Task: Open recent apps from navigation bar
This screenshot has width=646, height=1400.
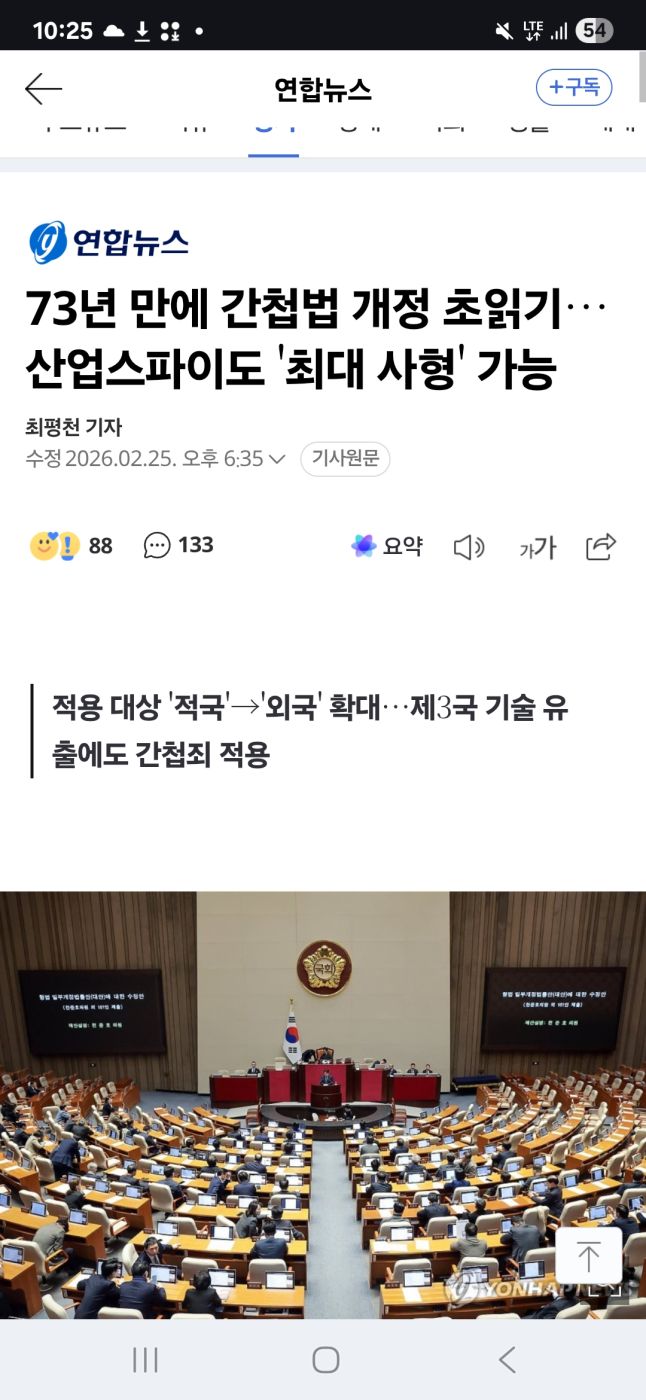Action: [x=145, y=1359]
